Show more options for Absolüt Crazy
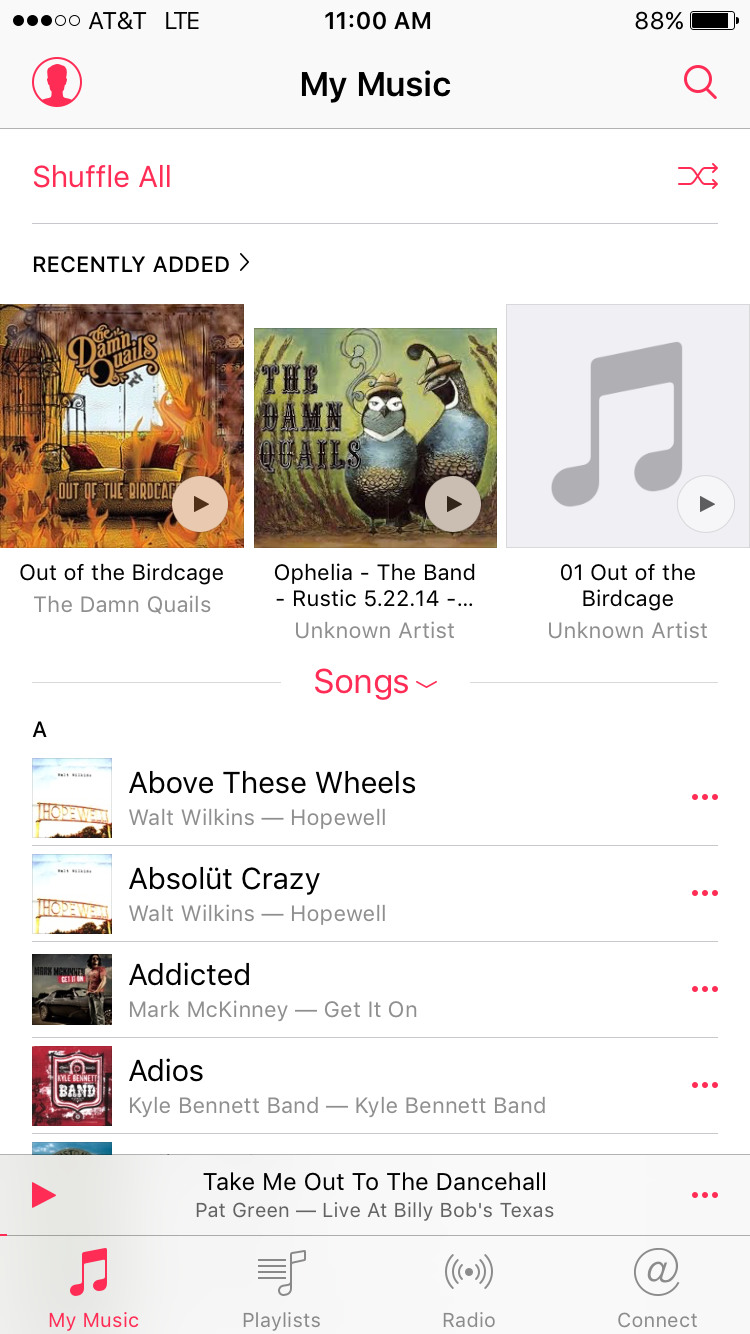 (x=705, y=893)
